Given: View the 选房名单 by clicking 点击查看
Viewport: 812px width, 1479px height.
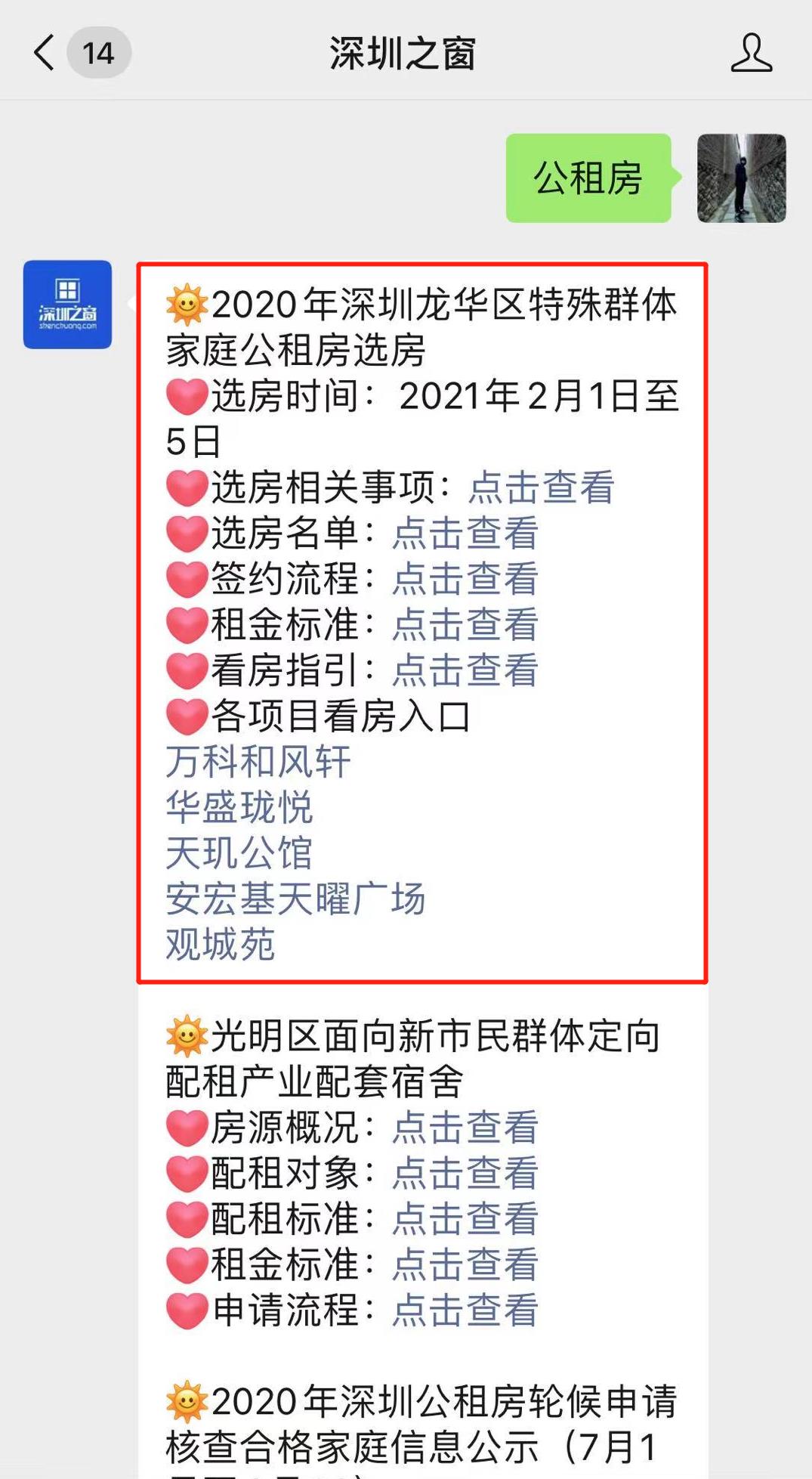Looking at the screenshot, I should (x=465, y=534).
